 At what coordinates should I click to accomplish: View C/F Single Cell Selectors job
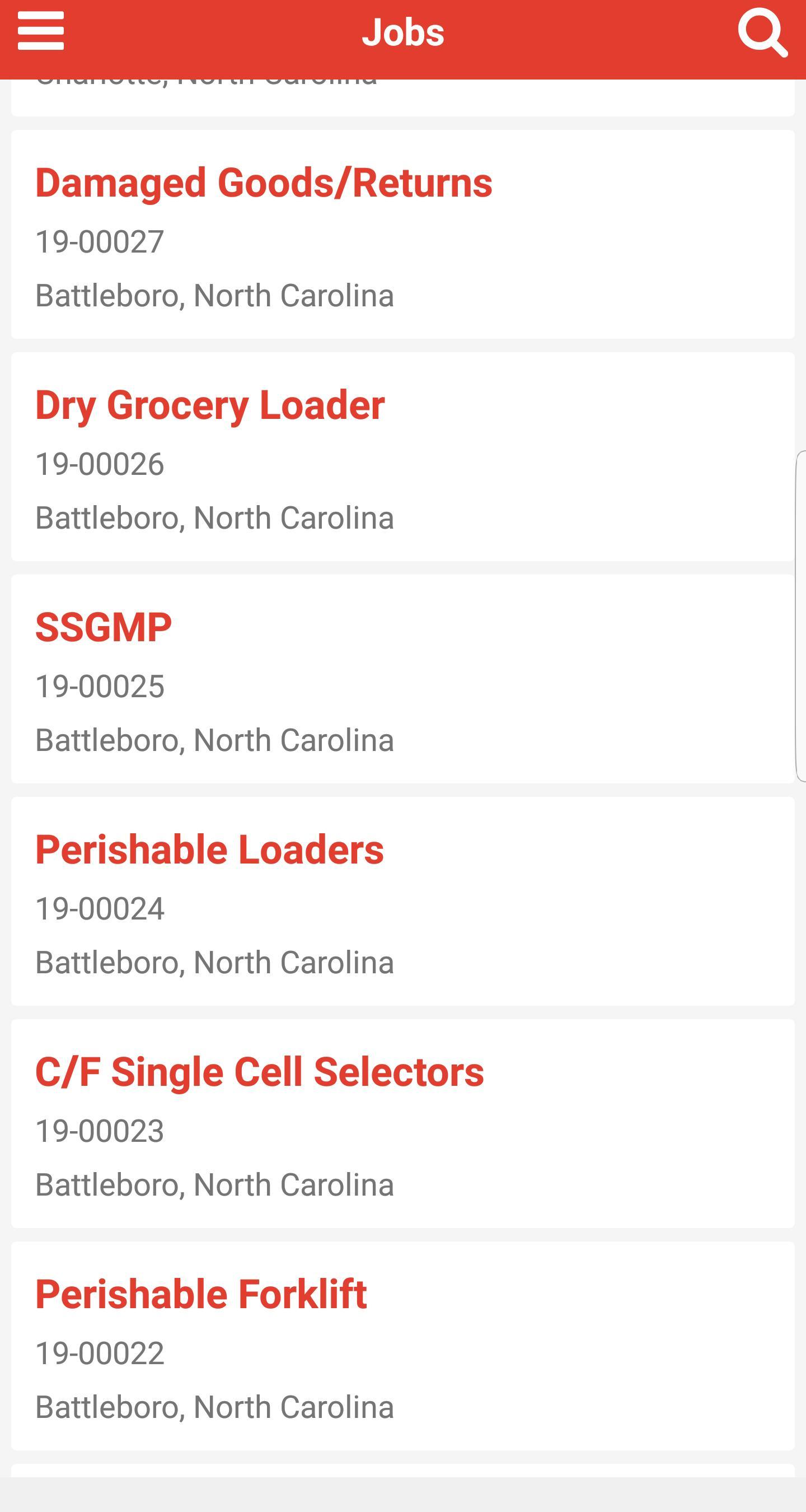[x=403, y=1124]
